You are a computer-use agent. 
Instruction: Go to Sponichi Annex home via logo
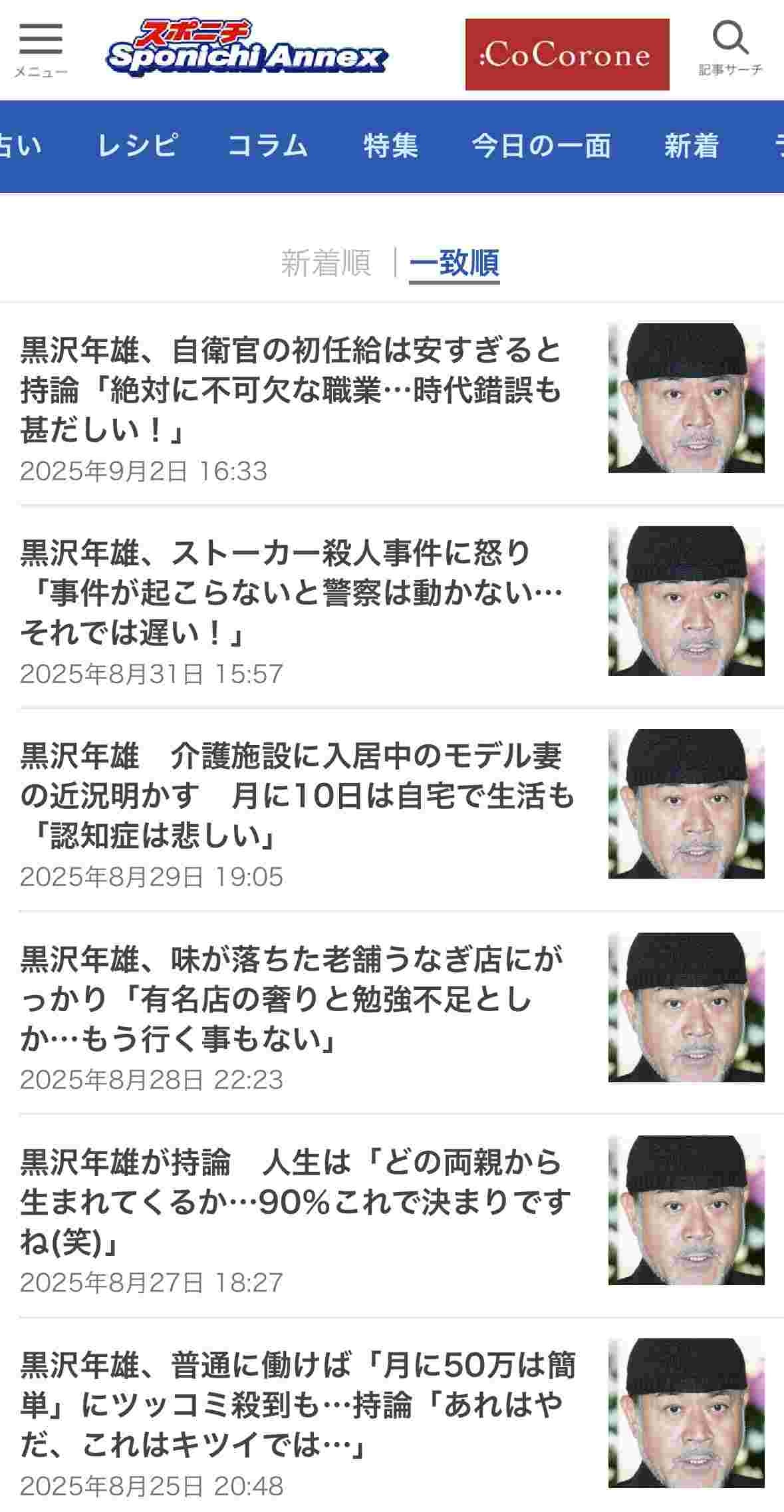coord(247,49)
